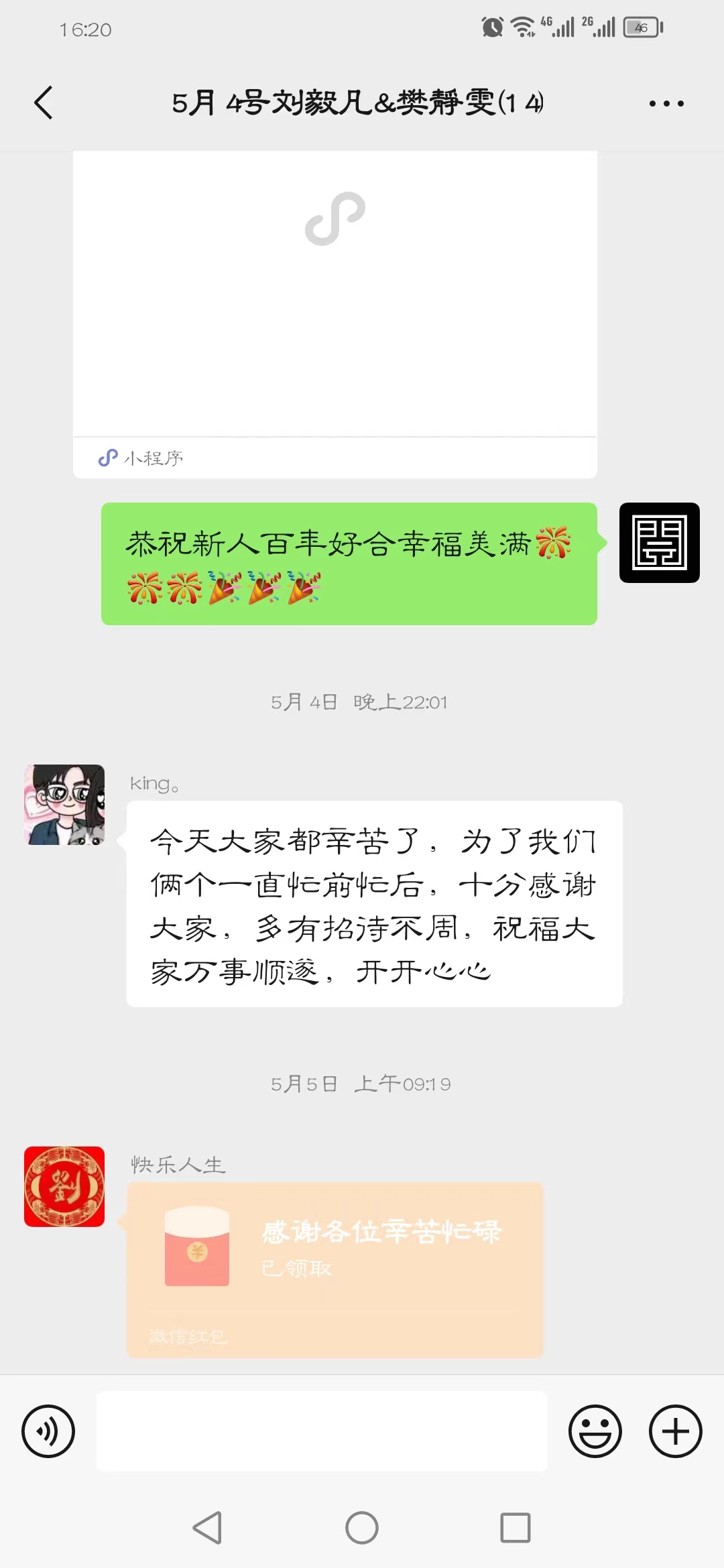Go back from the group chat

click(44, 103)
